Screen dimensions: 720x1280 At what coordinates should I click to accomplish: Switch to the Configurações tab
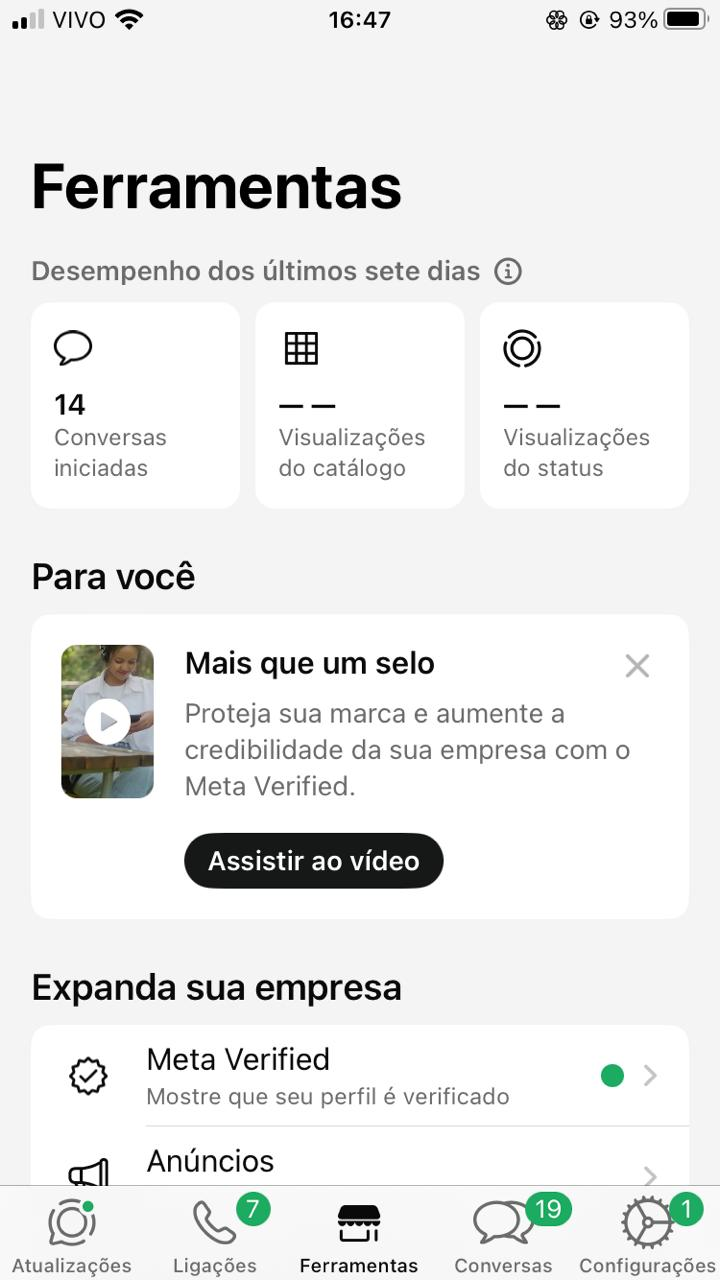pyautogui.click(x=647, y=1236)
